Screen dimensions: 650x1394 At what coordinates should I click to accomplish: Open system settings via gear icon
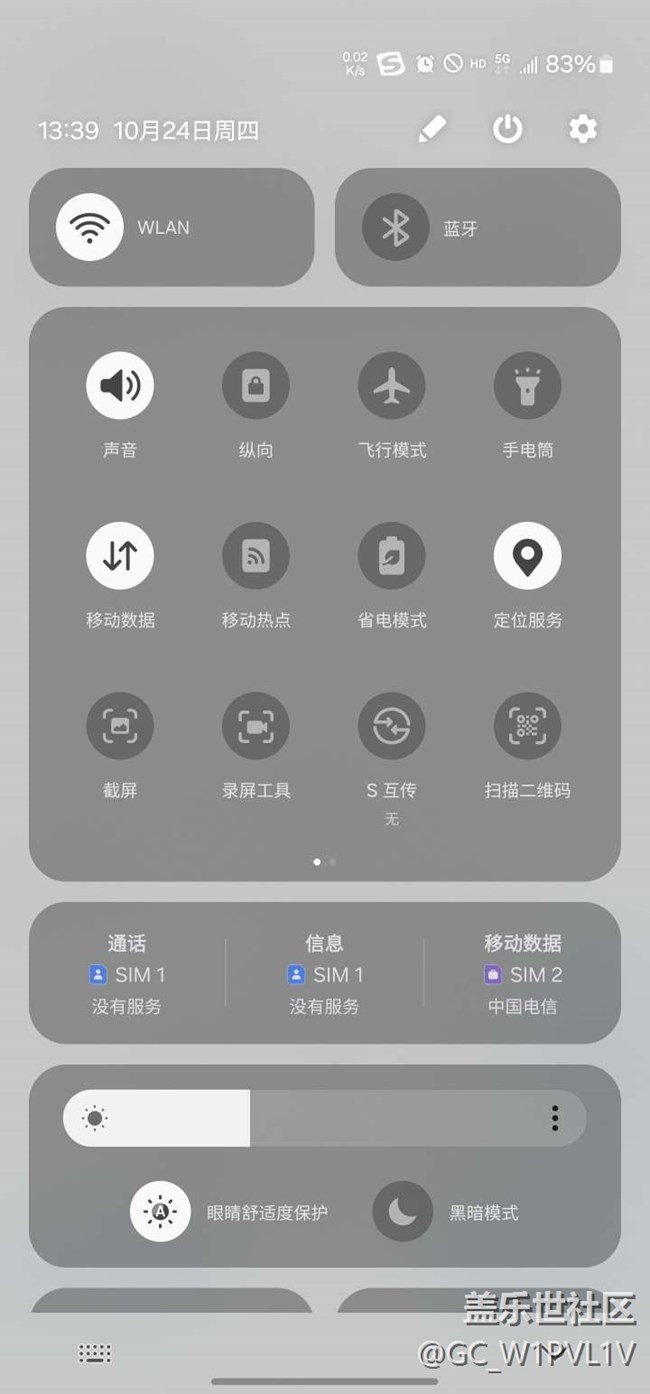coord(583,129)
